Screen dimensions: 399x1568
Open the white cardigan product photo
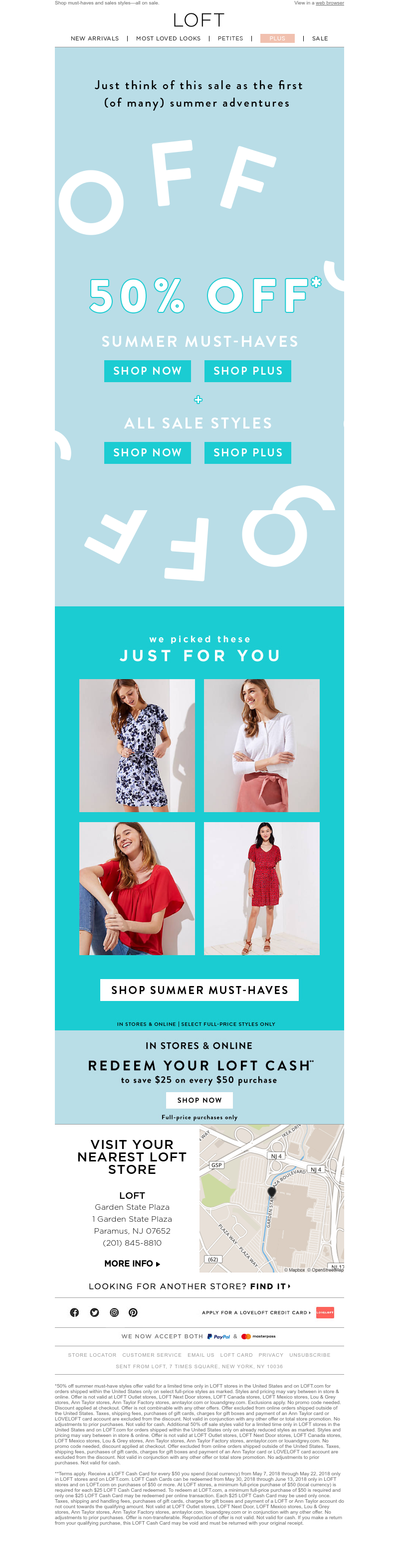click(x=261, y=745)
